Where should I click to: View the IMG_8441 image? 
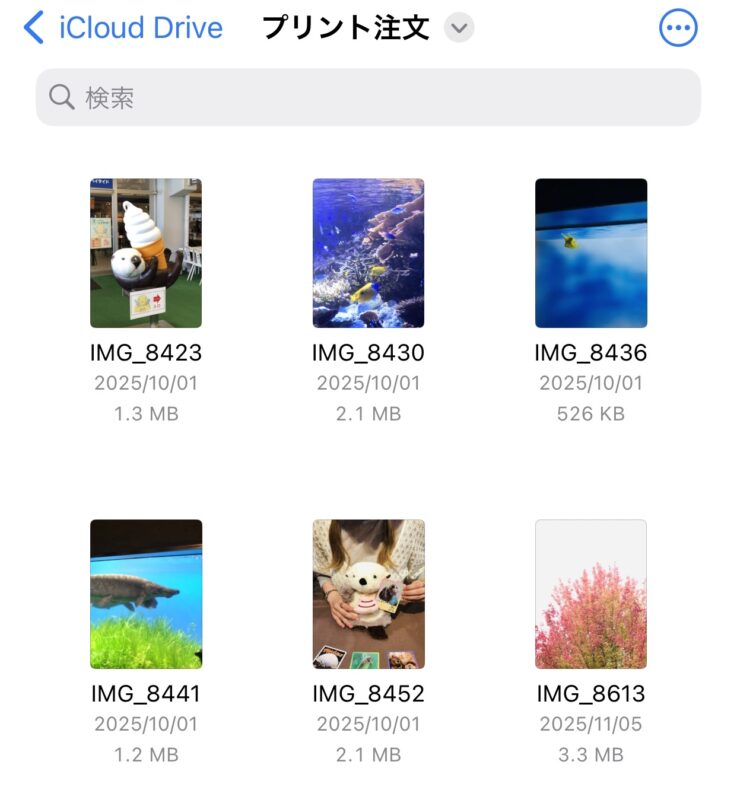pyautogui.click(x=146, y=594)
